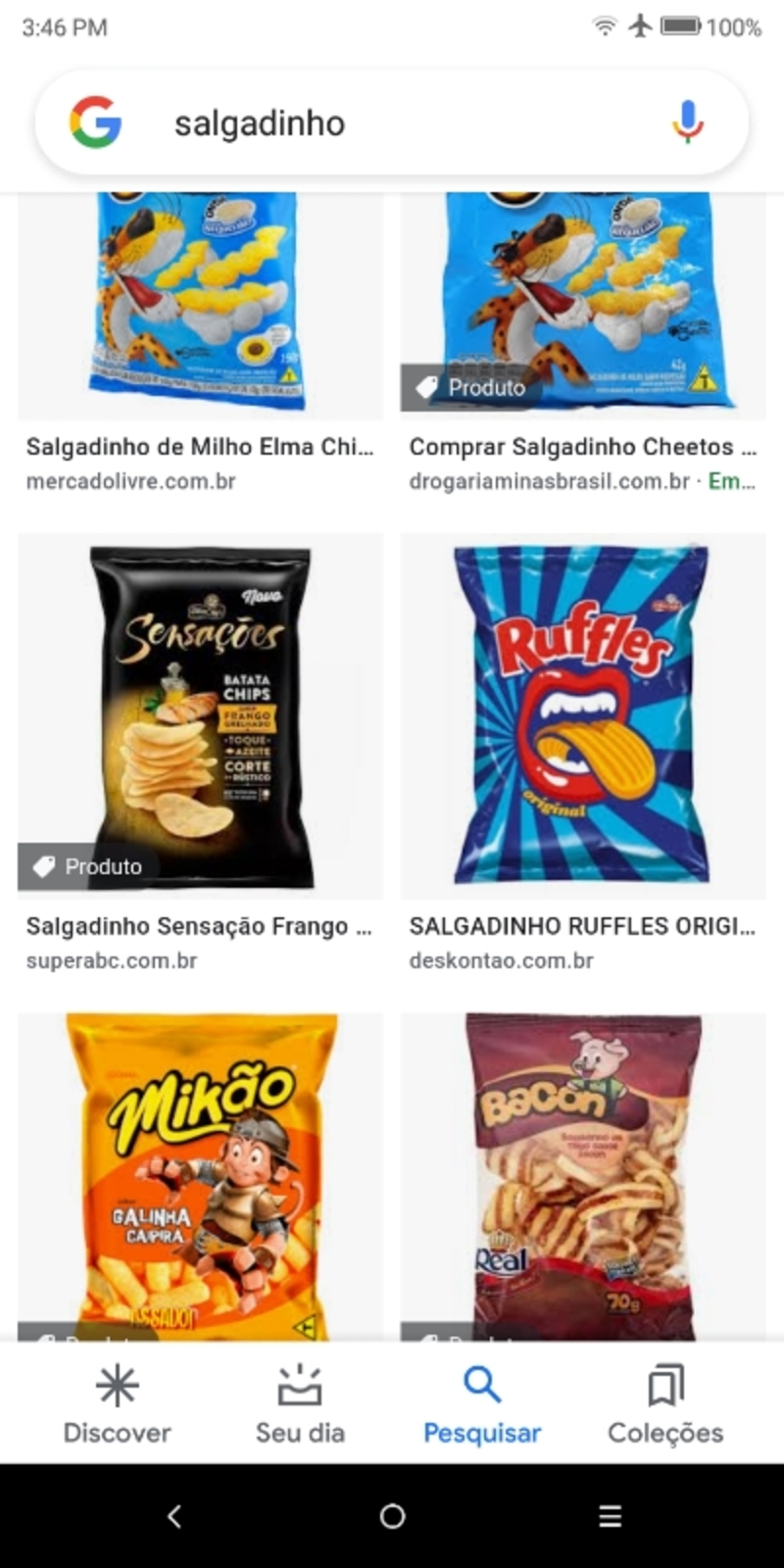Open the Coleções tab

(x=665, y=1403)
